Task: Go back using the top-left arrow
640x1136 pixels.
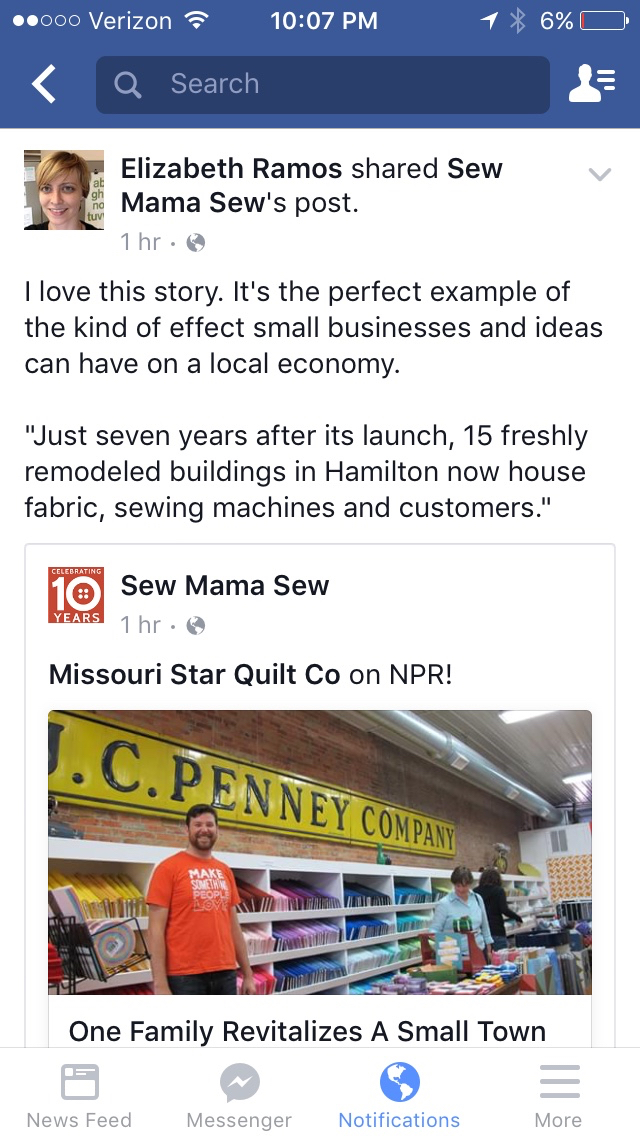Action: click(x=44, y=85)
